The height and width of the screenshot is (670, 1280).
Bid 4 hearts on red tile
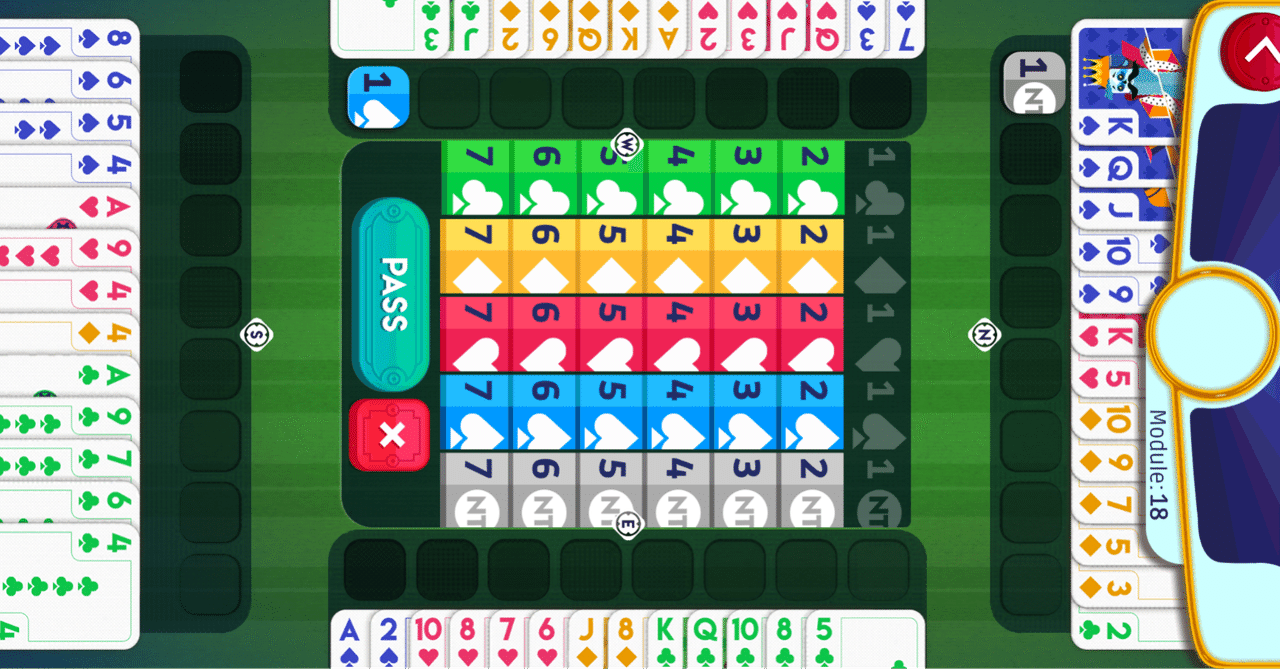click(x=678, y=334)
